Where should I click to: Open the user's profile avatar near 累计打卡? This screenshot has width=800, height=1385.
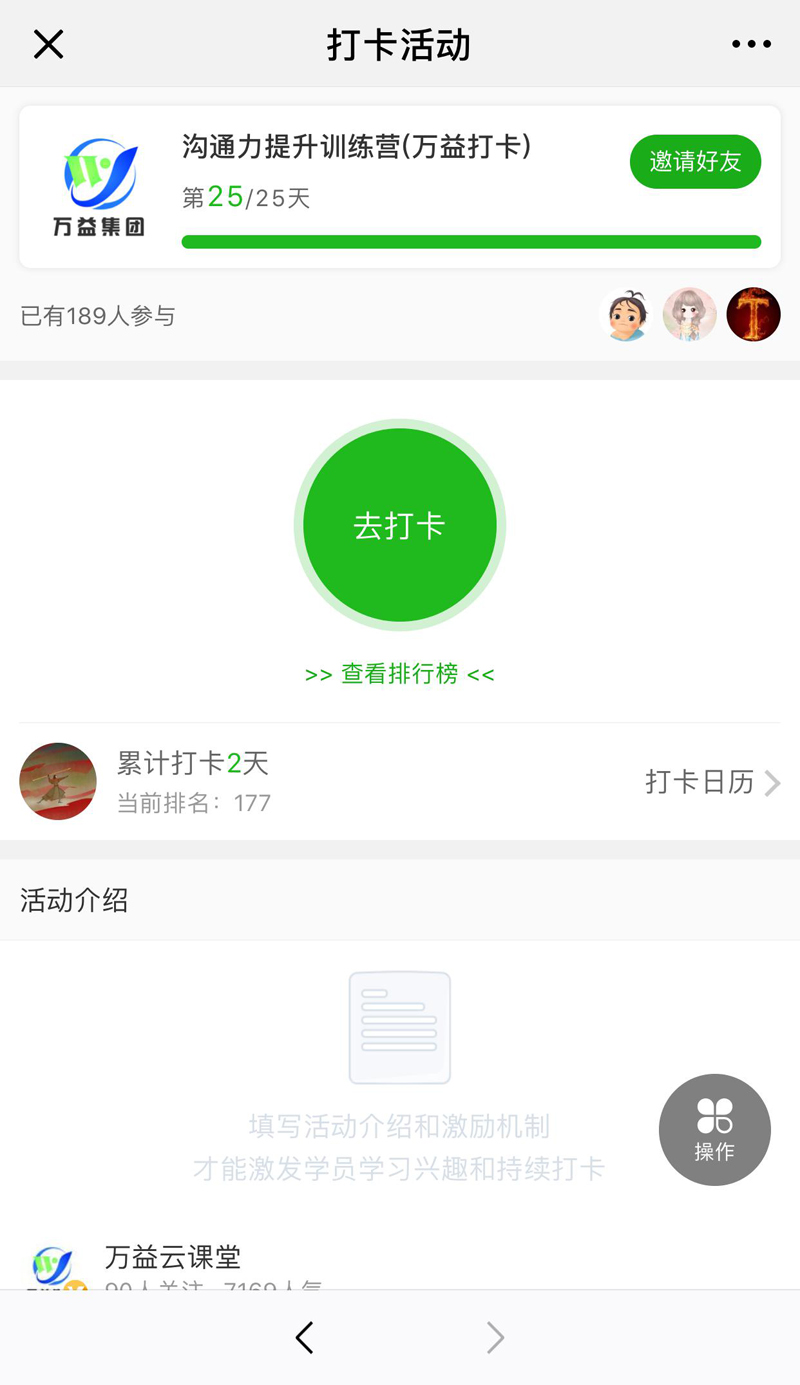pos(57,781)
